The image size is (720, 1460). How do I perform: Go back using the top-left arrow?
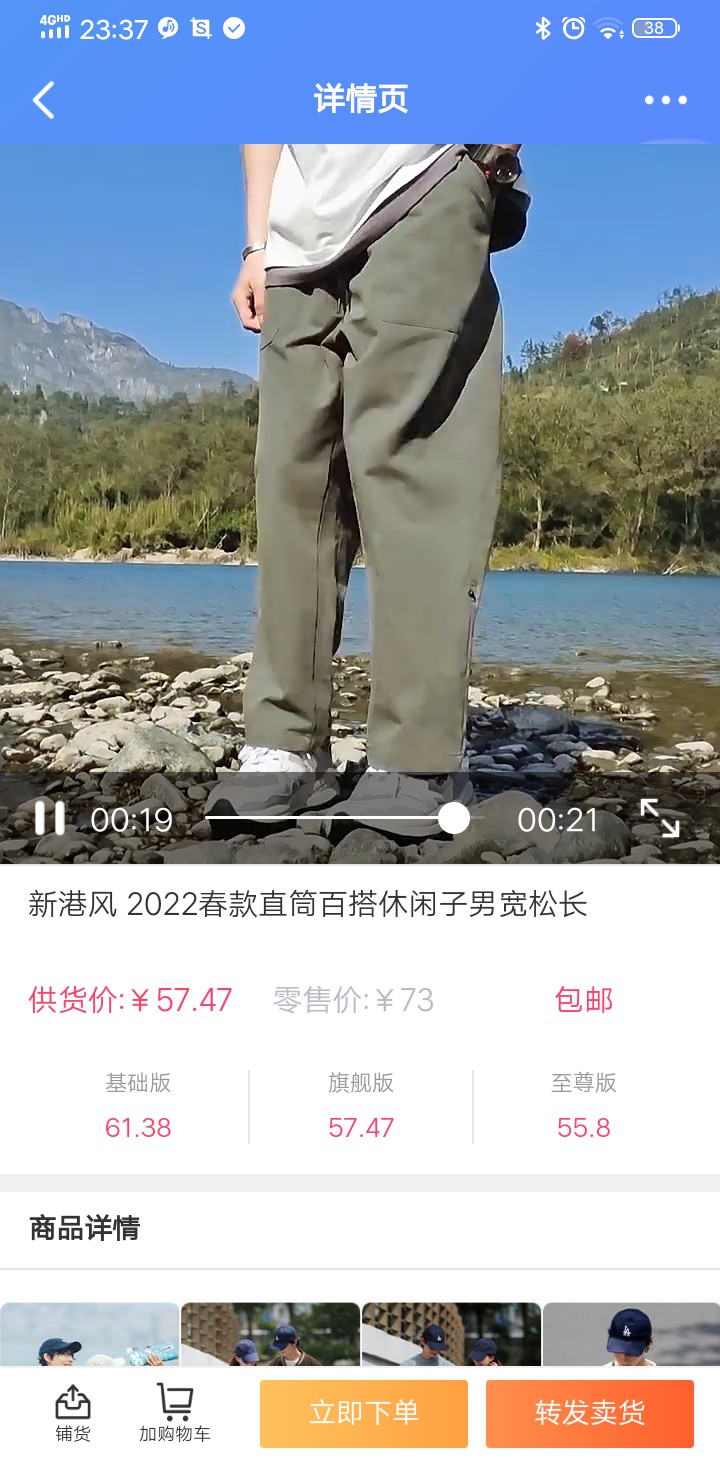coord(44,100)
